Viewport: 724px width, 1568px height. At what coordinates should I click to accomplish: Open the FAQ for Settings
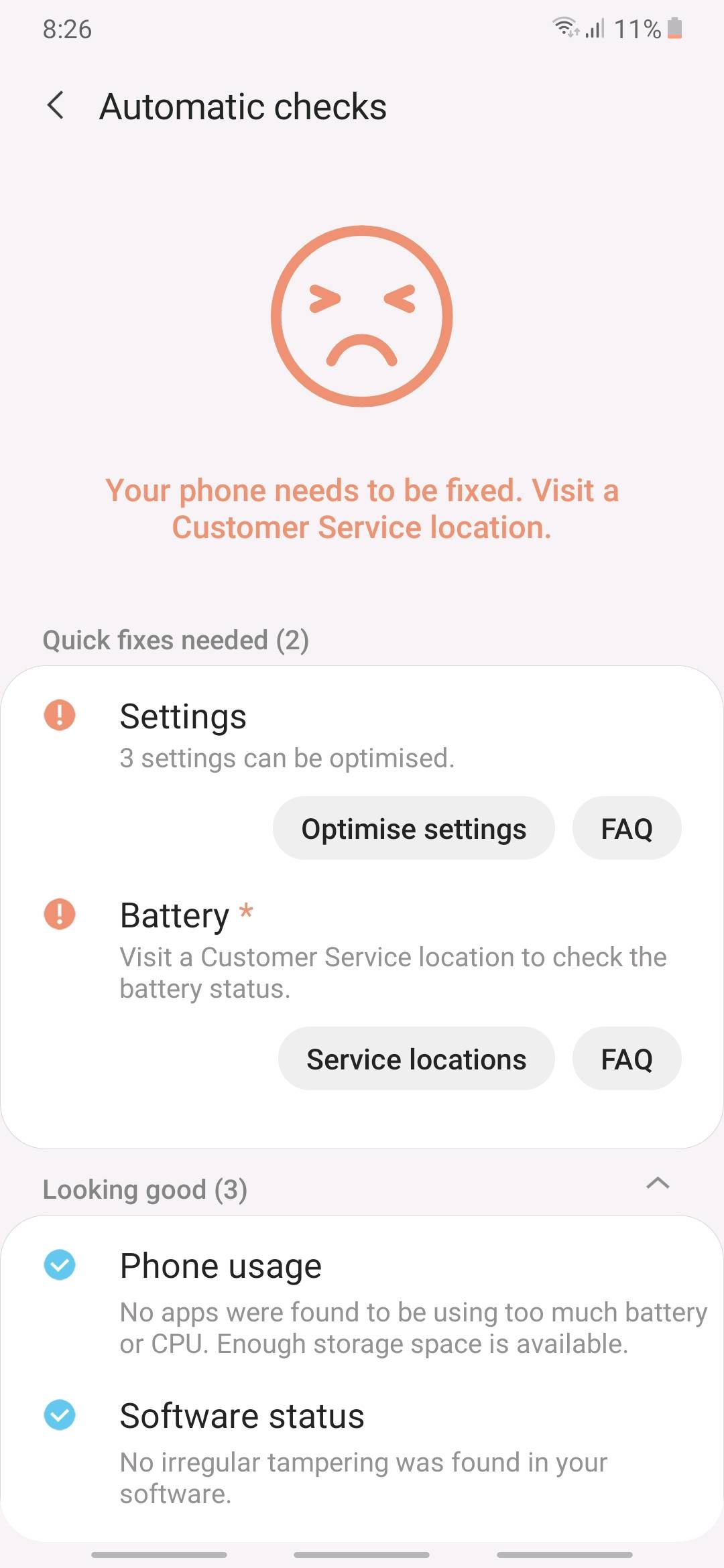point(626,829)
